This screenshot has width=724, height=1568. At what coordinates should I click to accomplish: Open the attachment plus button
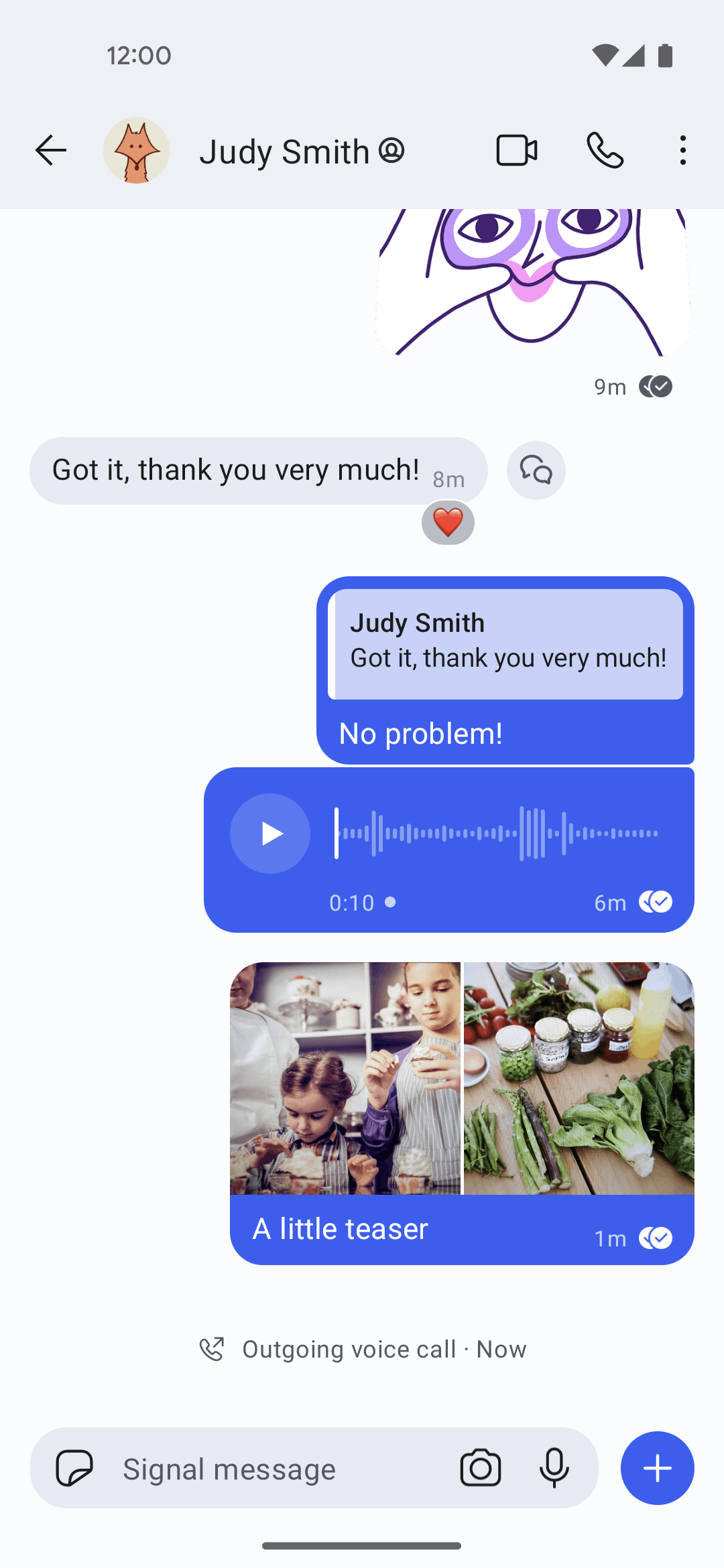(x=657, y=1468)
